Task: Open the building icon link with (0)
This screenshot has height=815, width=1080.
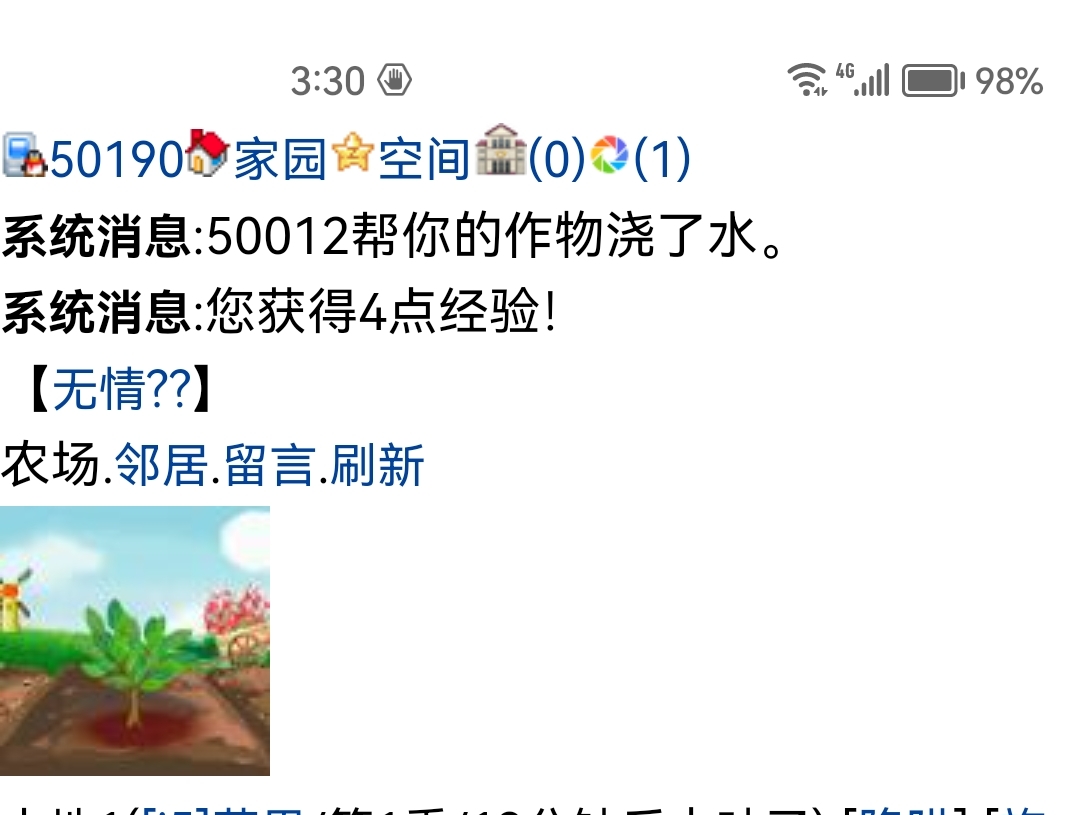Action: pos(555,159)
